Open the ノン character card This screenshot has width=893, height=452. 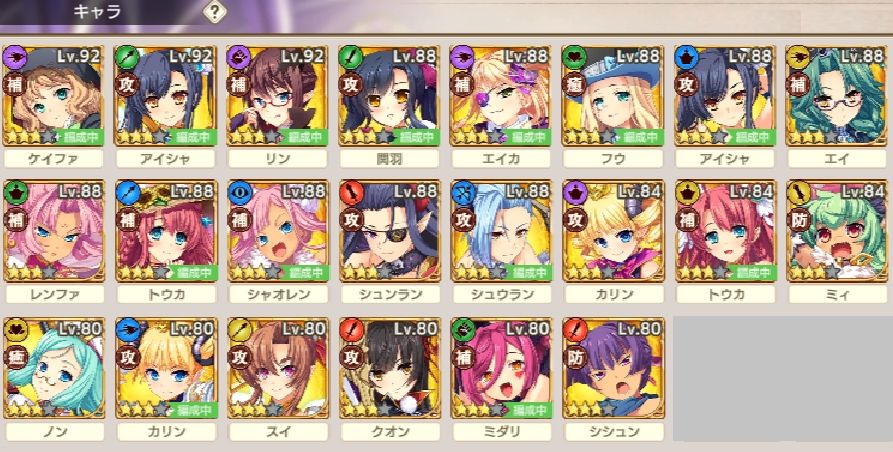pyautogui.click(x=53, y=370)
